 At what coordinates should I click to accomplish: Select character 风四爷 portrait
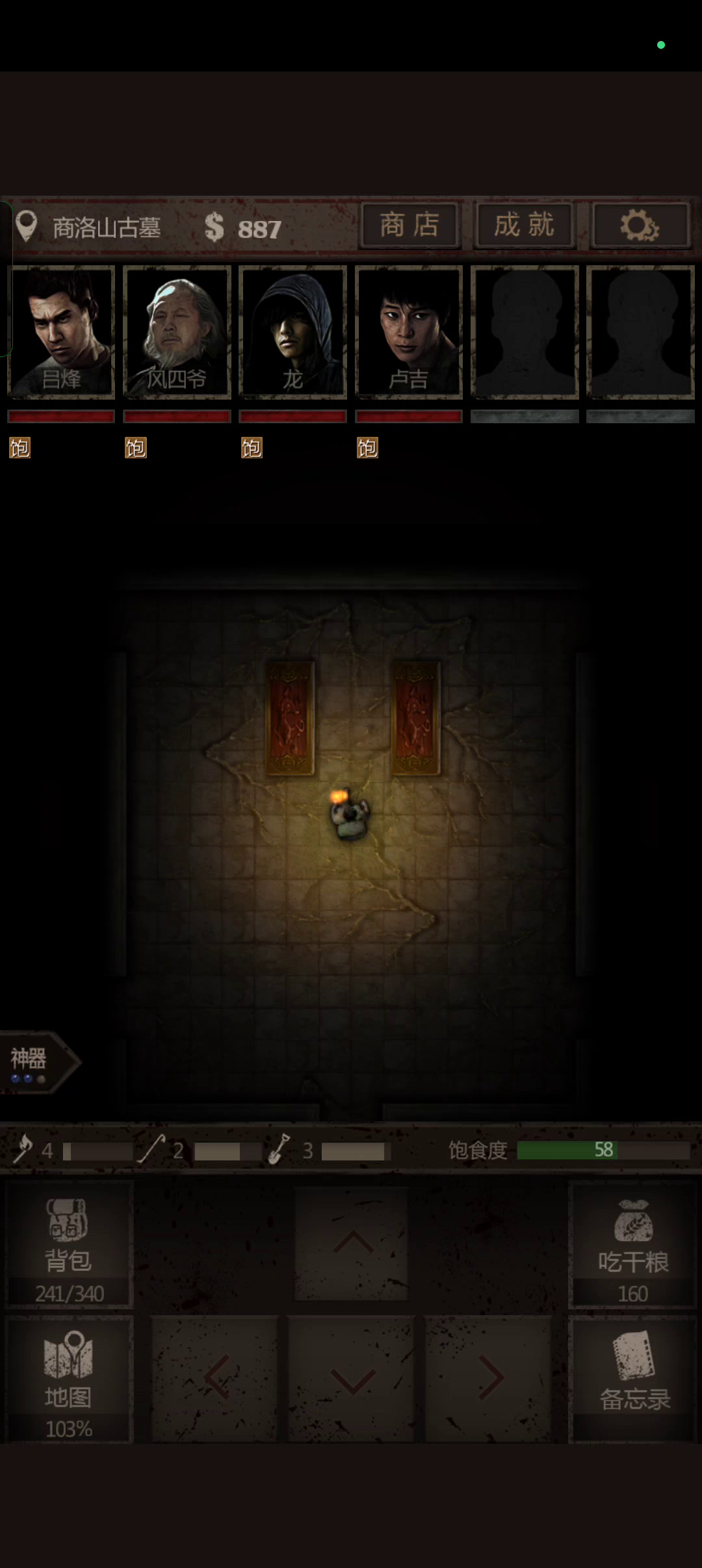coord(177,332)
